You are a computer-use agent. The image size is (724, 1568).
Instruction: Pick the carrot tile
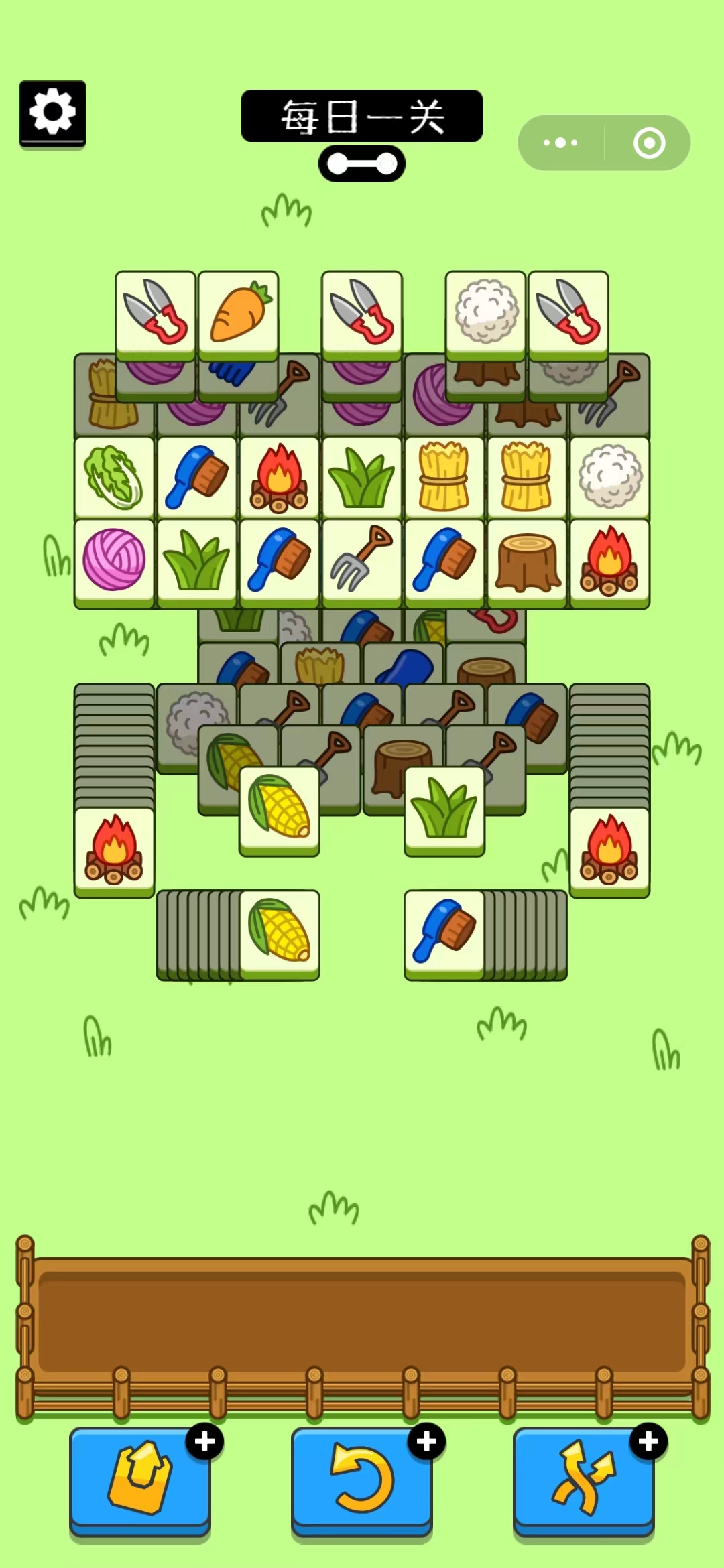[x=238, y=314]
